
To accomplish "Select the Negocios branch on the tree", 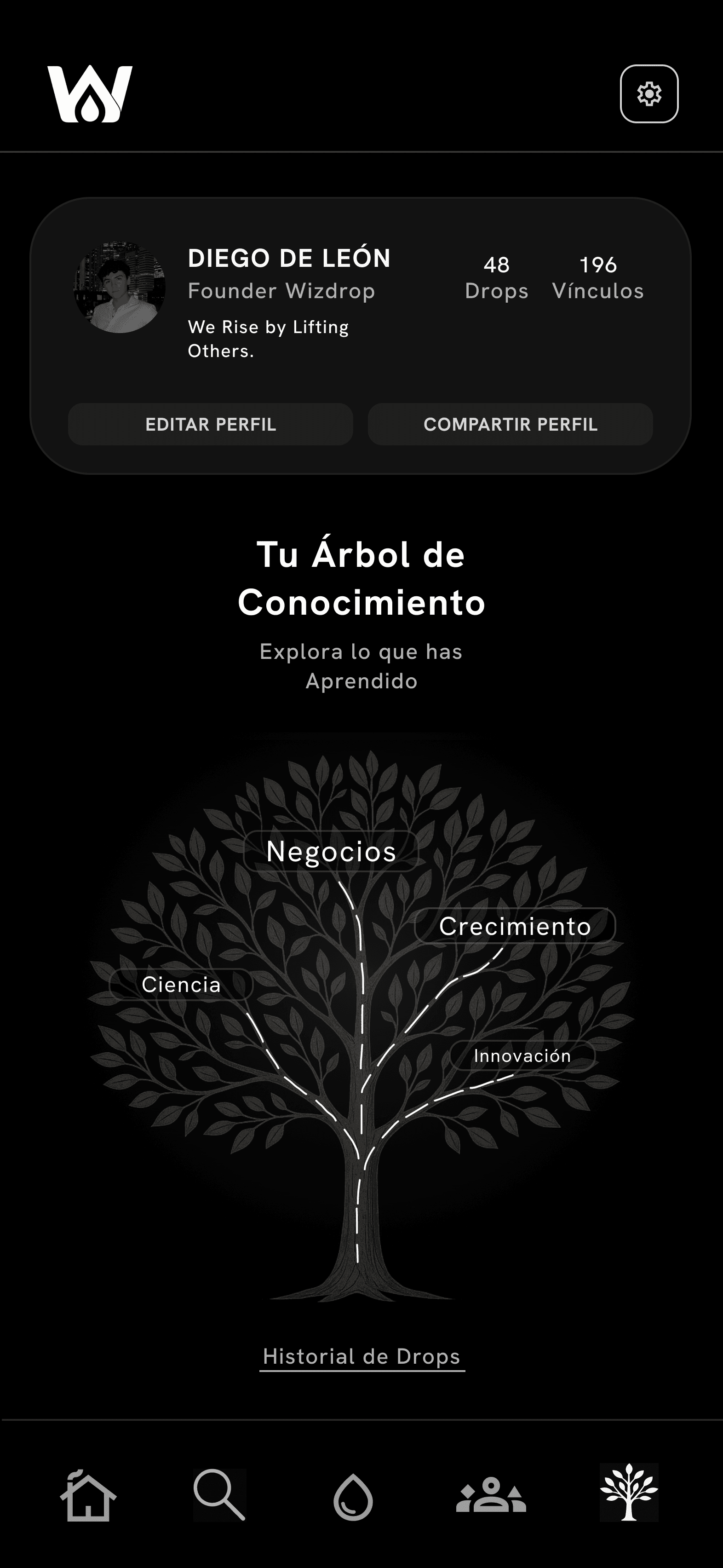I will pyautogui.click(x=331, y=851).
